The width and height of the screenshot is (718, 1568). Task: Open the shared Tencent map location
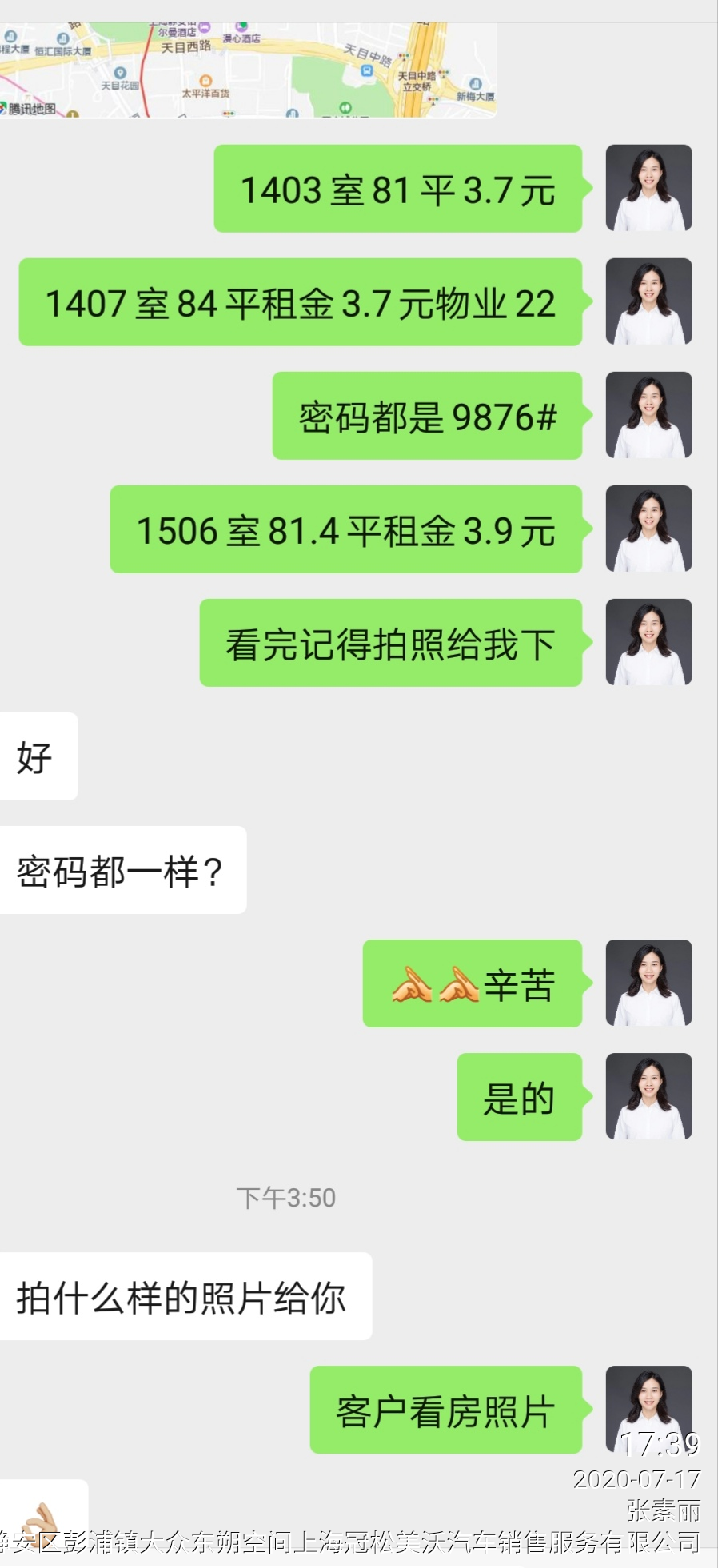(248, 70)
